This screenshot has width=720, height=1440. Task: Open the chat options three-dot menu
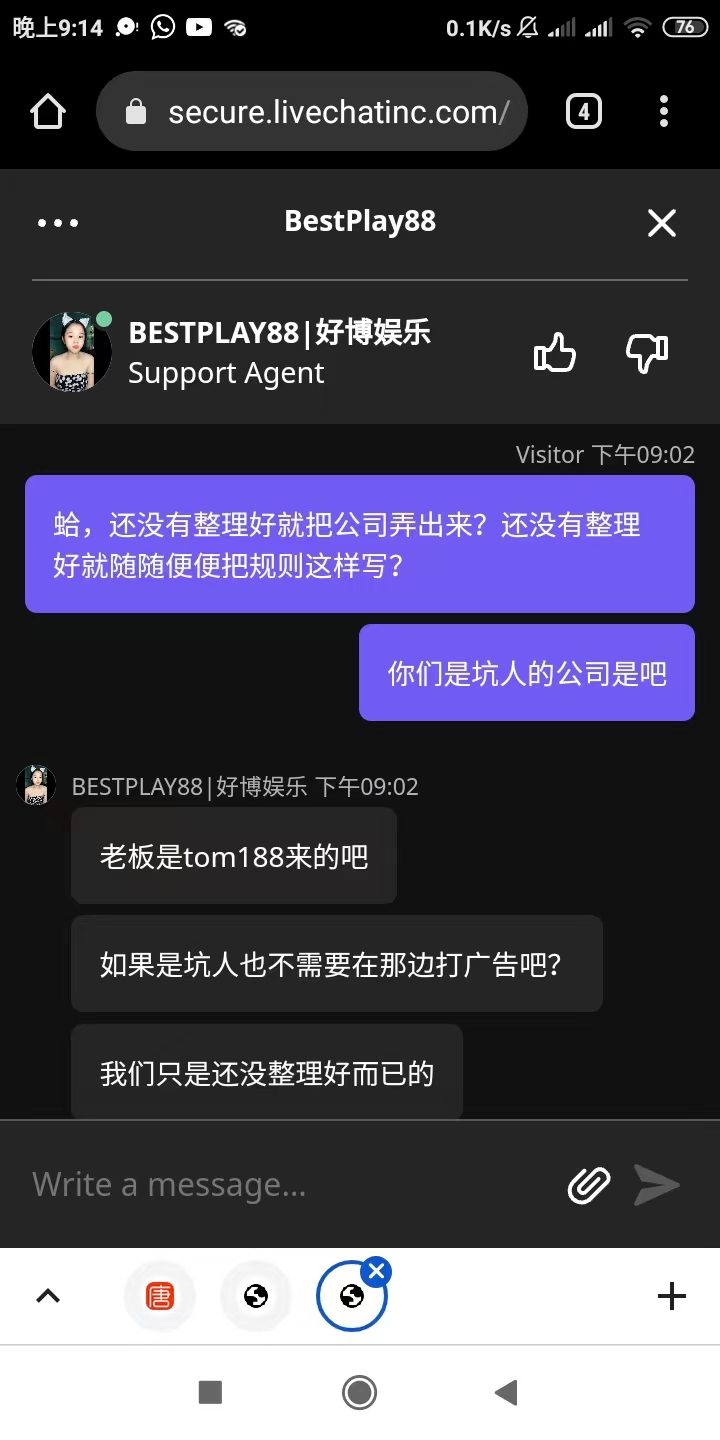[58, 223]
